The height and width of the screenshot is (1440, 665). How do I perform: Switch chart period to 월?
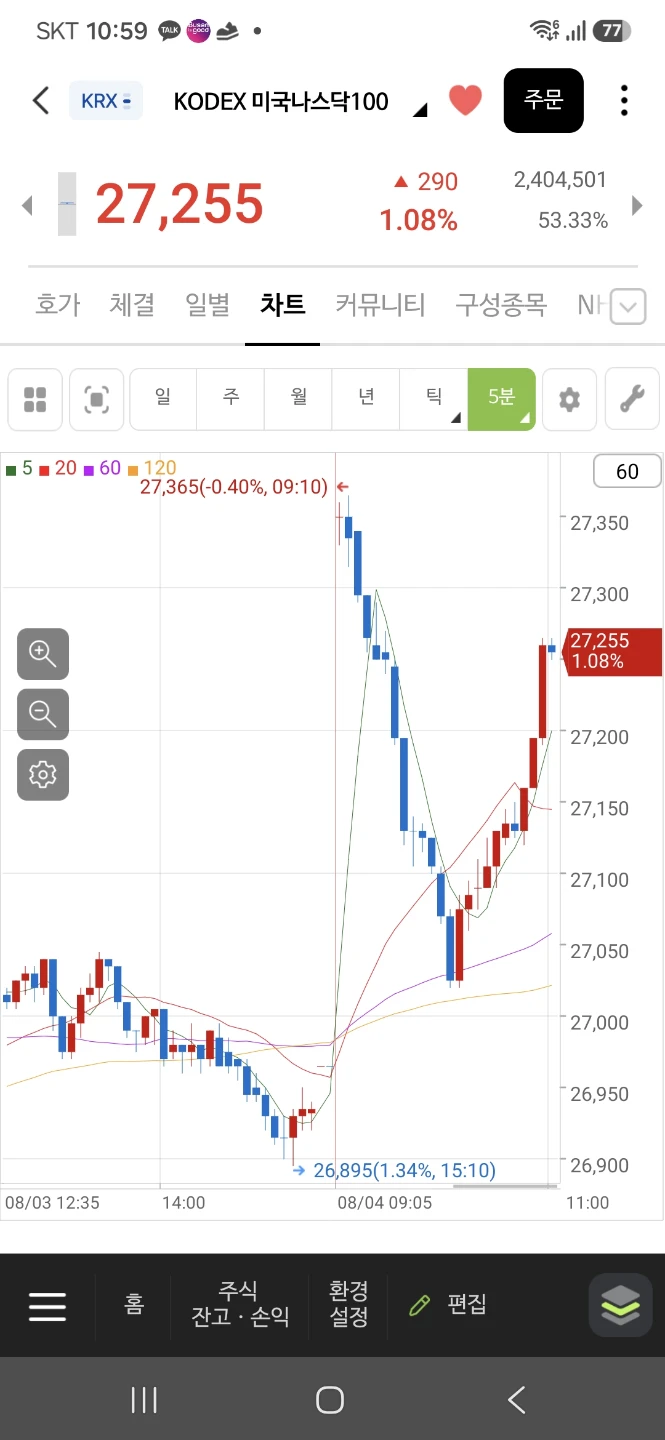298,398
